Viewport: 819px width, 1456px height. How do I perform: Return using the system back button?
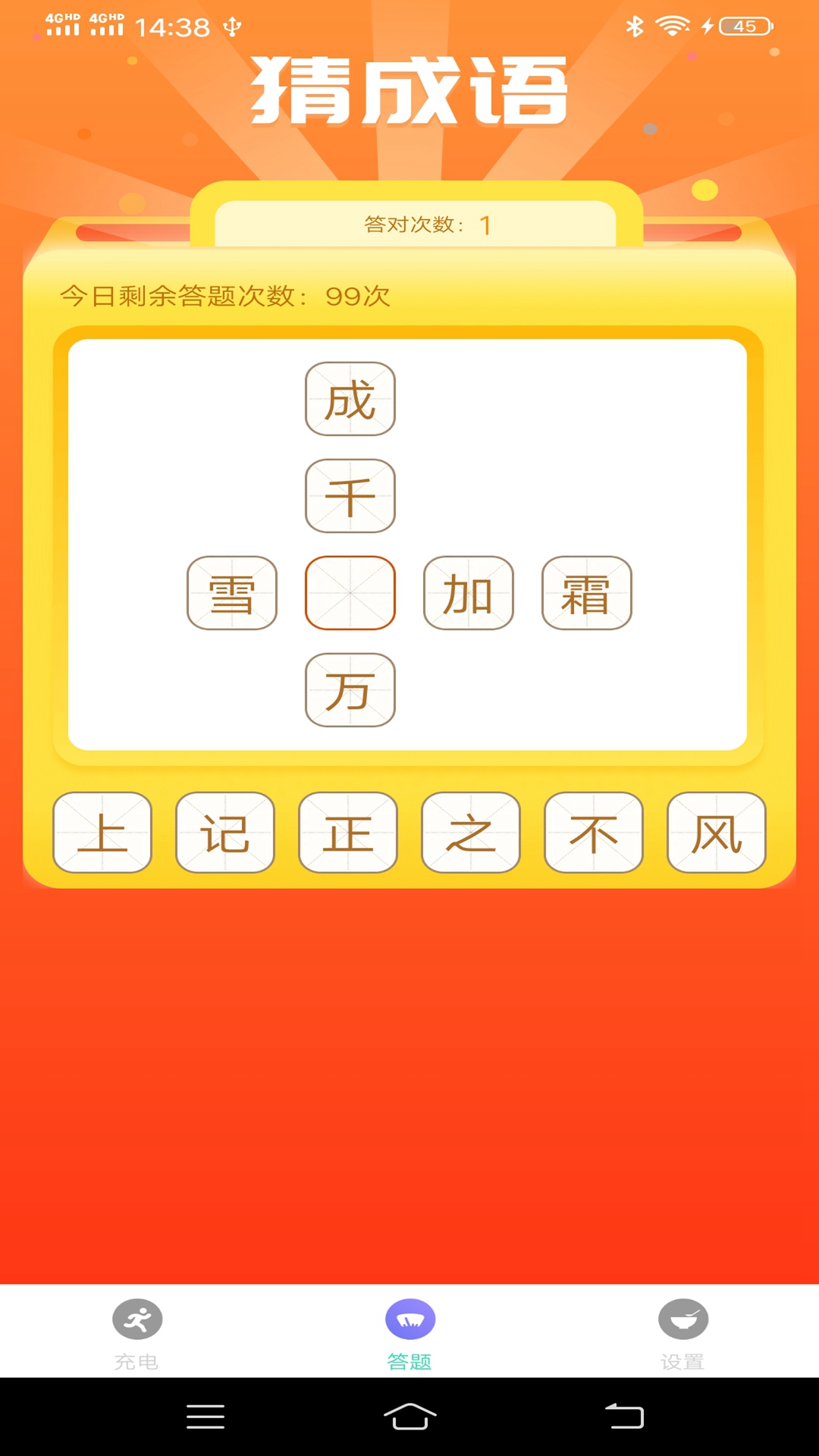pos(624,1416)
